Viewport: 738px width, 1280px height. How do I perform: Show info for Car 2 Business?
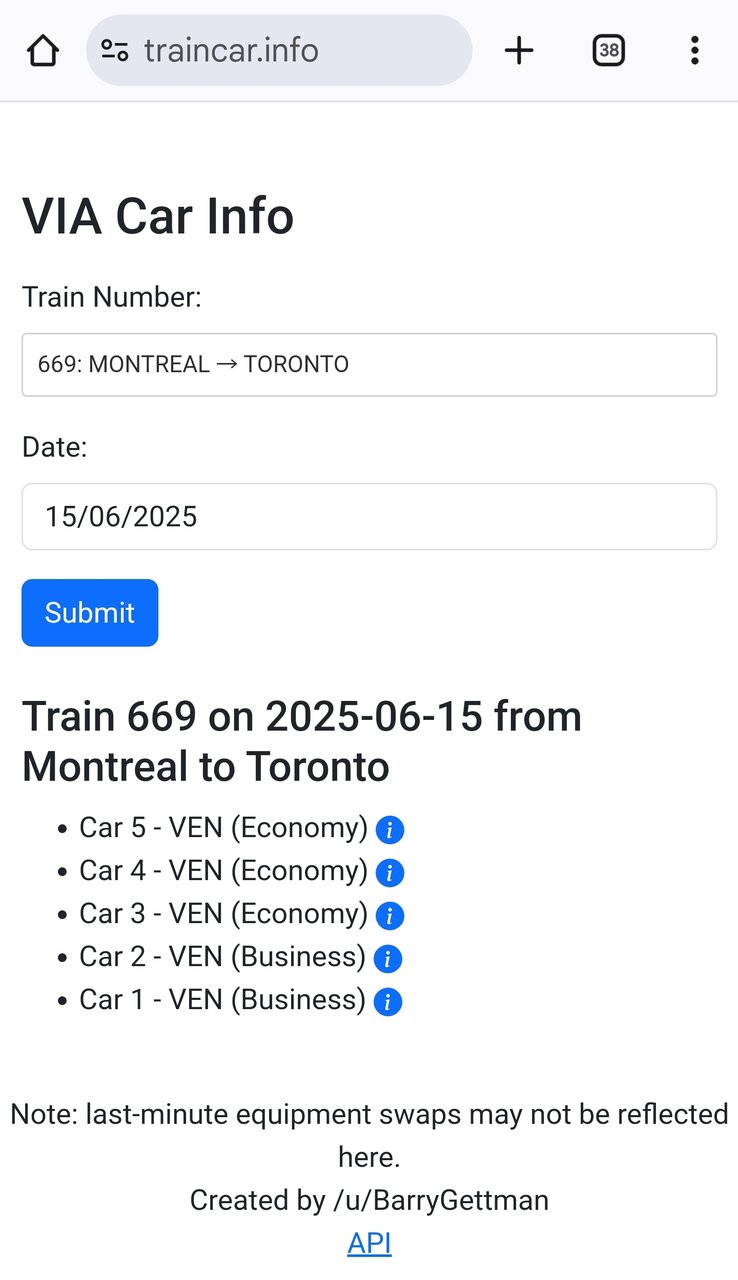pyautogui.click(x=388, y=959)
